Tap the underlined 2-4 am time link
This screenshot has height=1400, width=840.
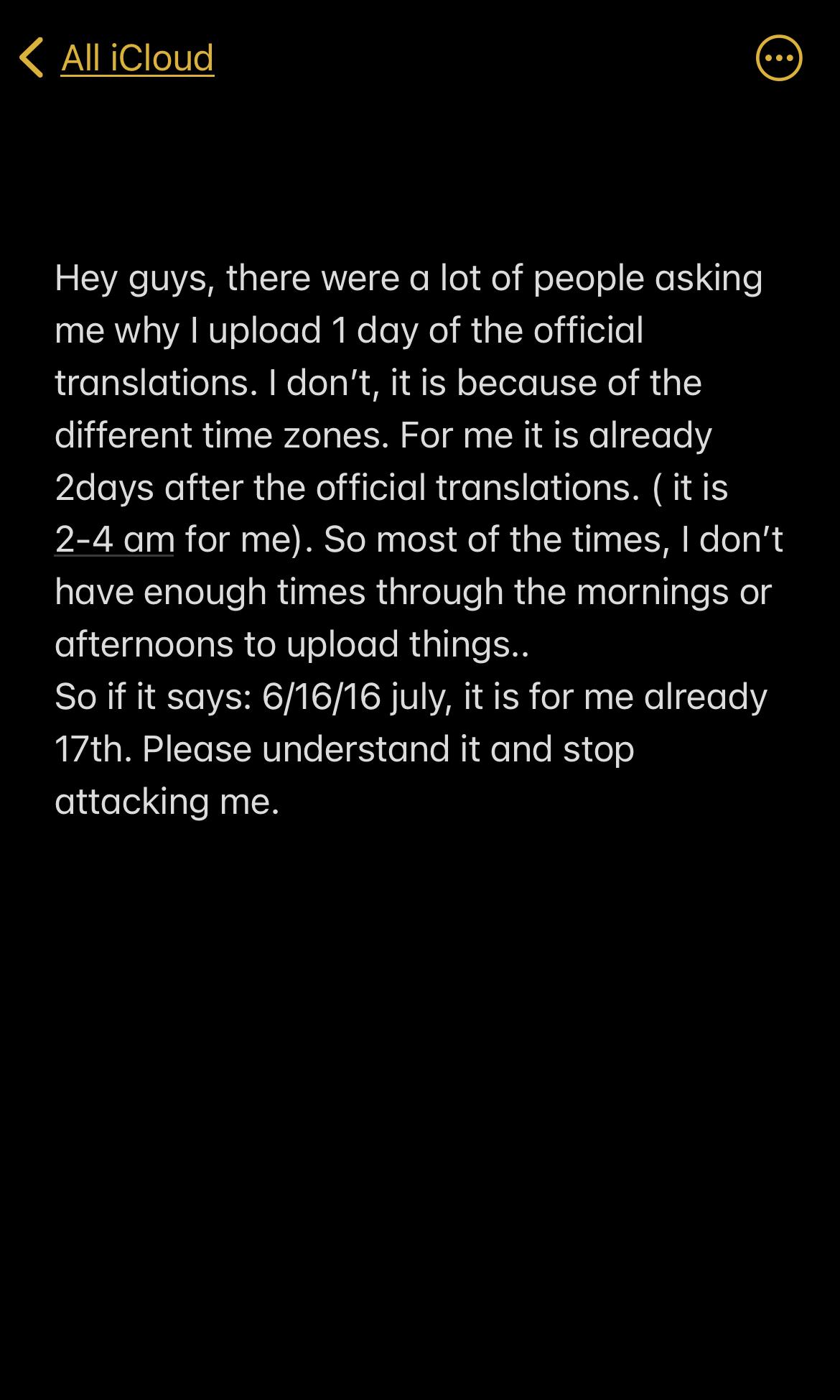click(115, 539)
